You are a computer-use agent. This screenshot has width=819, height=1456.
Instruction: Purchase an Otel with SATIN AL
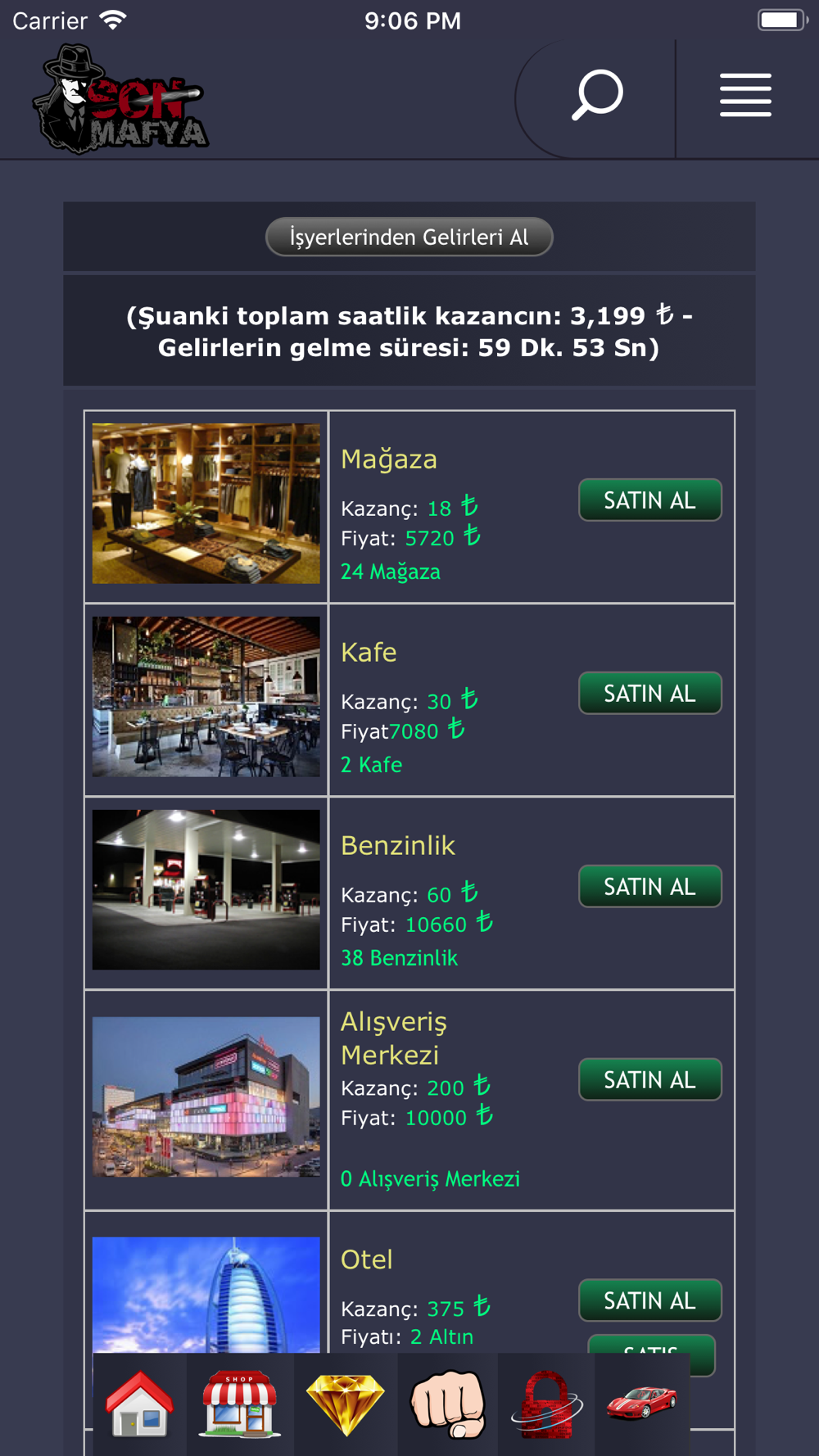coord(649,1300)
